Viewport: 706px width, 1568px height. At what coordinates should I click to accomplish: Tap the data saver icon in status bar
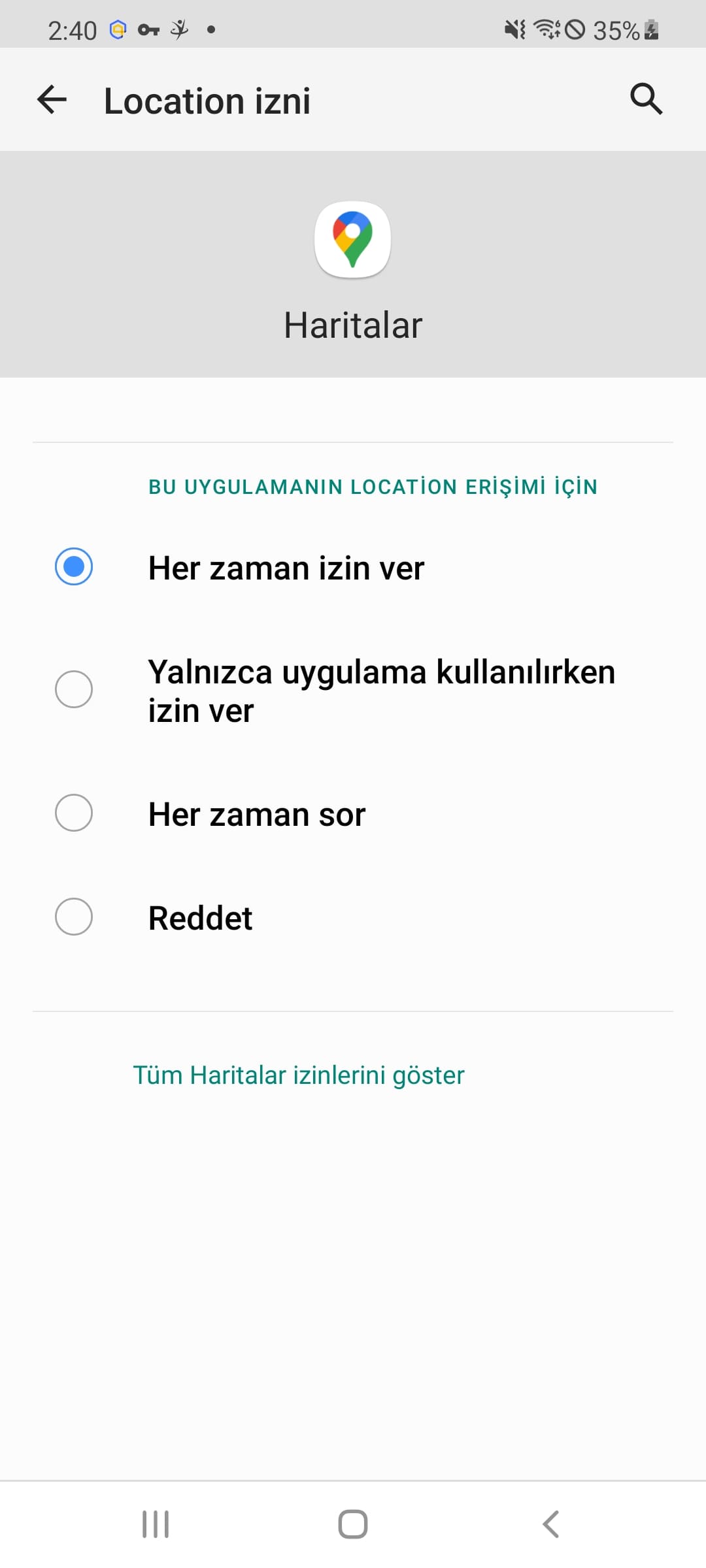click(577, 29)
